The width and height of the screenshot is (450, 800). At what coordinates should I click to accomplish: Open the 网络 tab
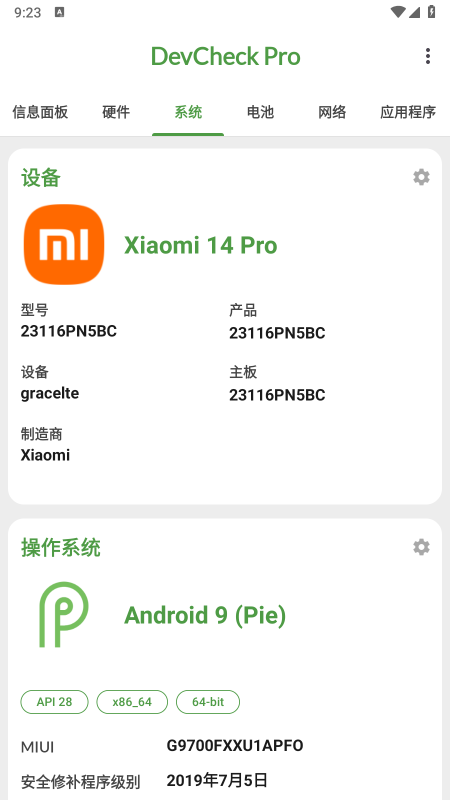332,112
